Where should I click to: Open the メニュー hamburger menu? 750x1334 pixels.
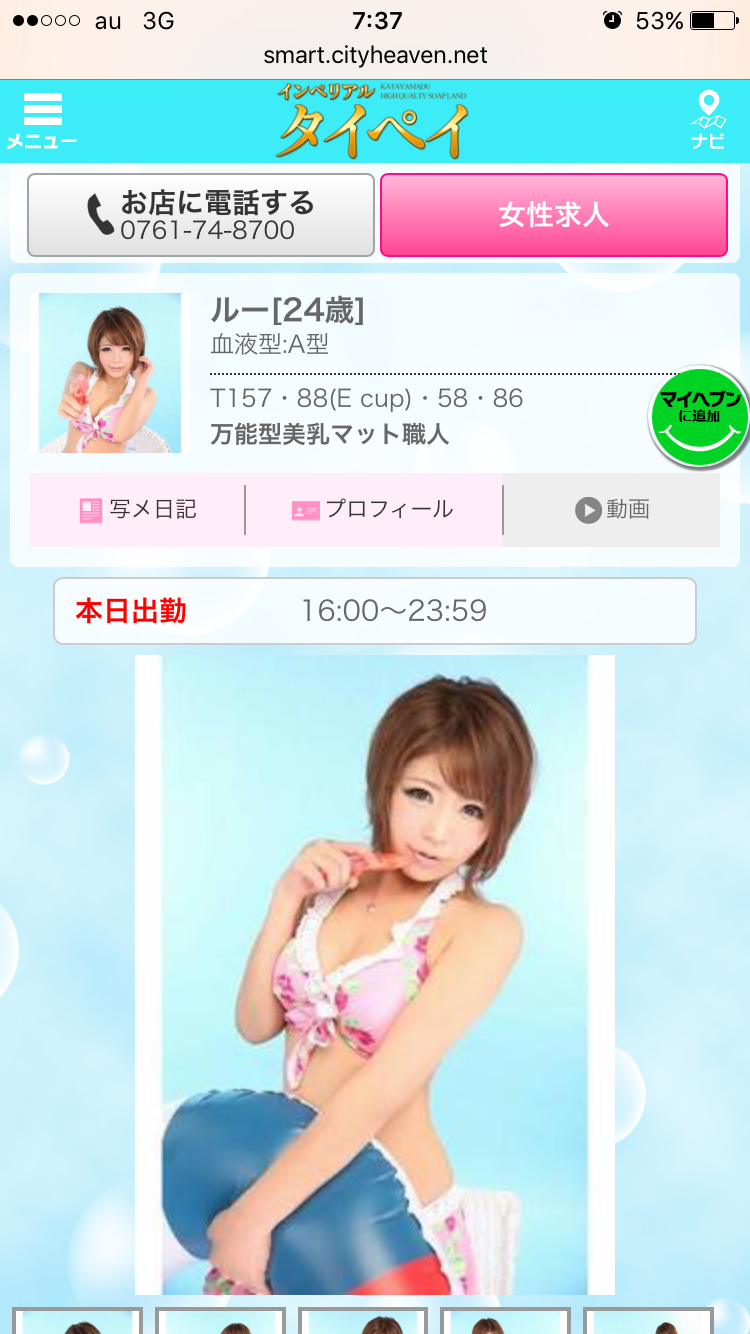point(42,121)
